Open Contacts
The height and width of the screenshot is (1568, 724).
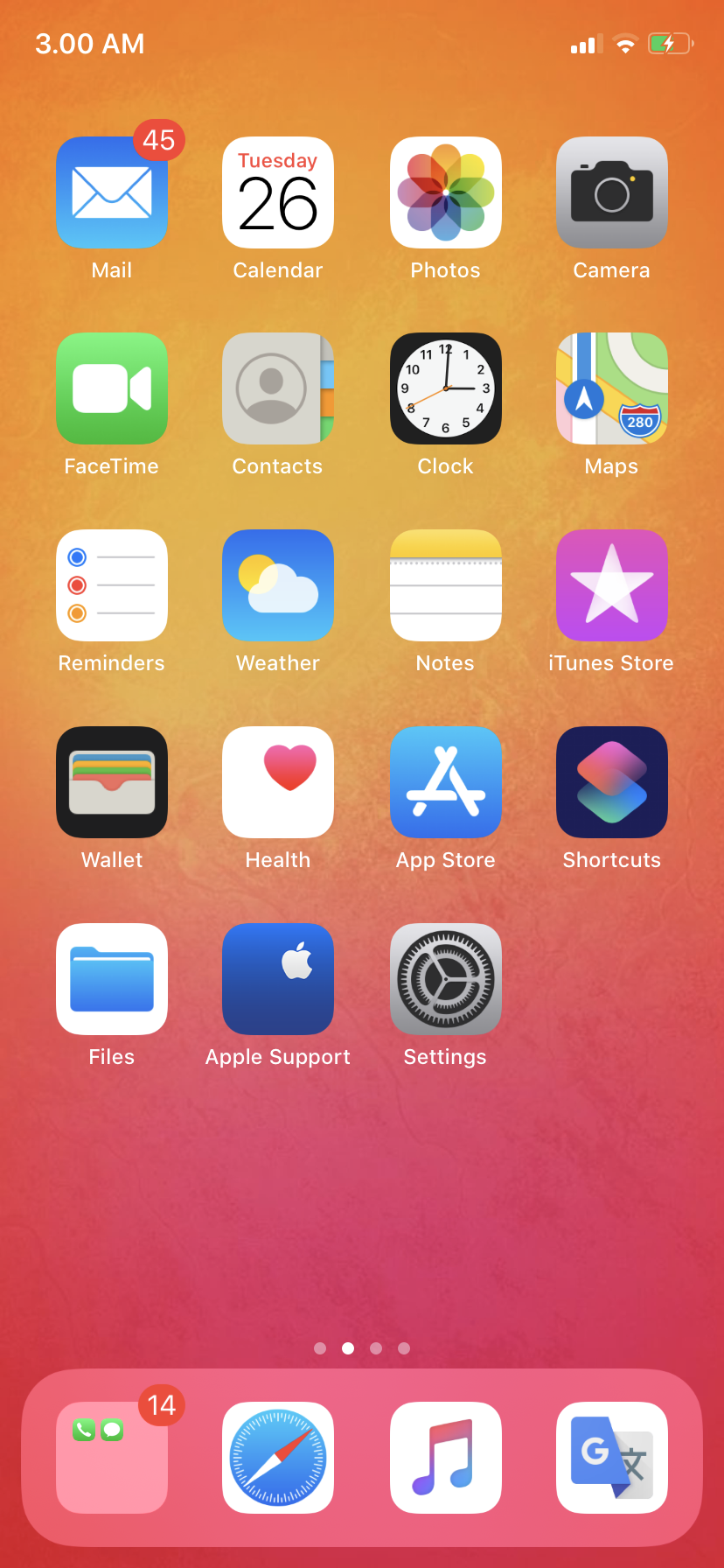tap(278, 388)
